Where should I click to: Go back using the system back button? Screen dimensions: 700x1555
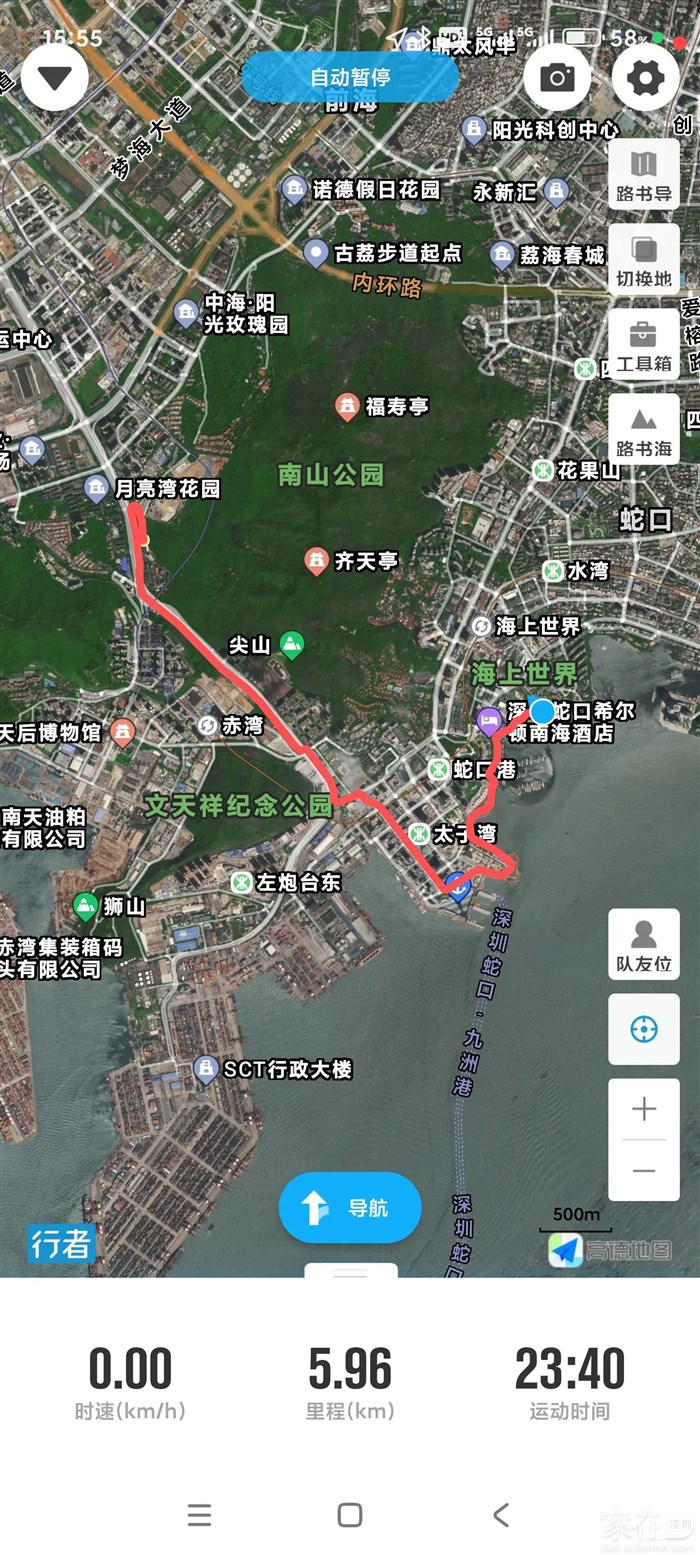tap(501, 1515)
